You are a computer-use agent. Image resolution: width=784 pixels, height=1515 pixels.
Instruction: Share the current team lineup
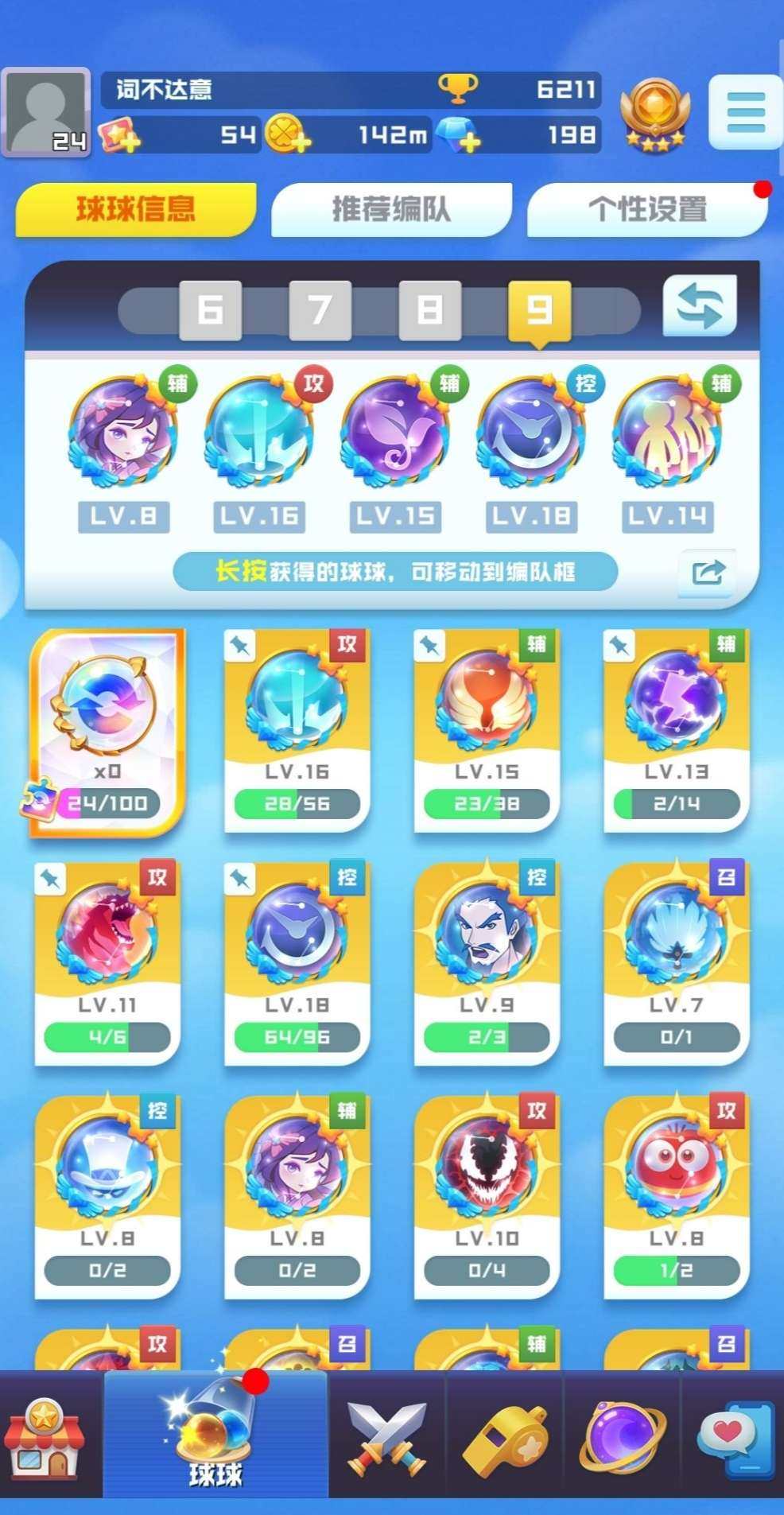(x=708, y=571)
